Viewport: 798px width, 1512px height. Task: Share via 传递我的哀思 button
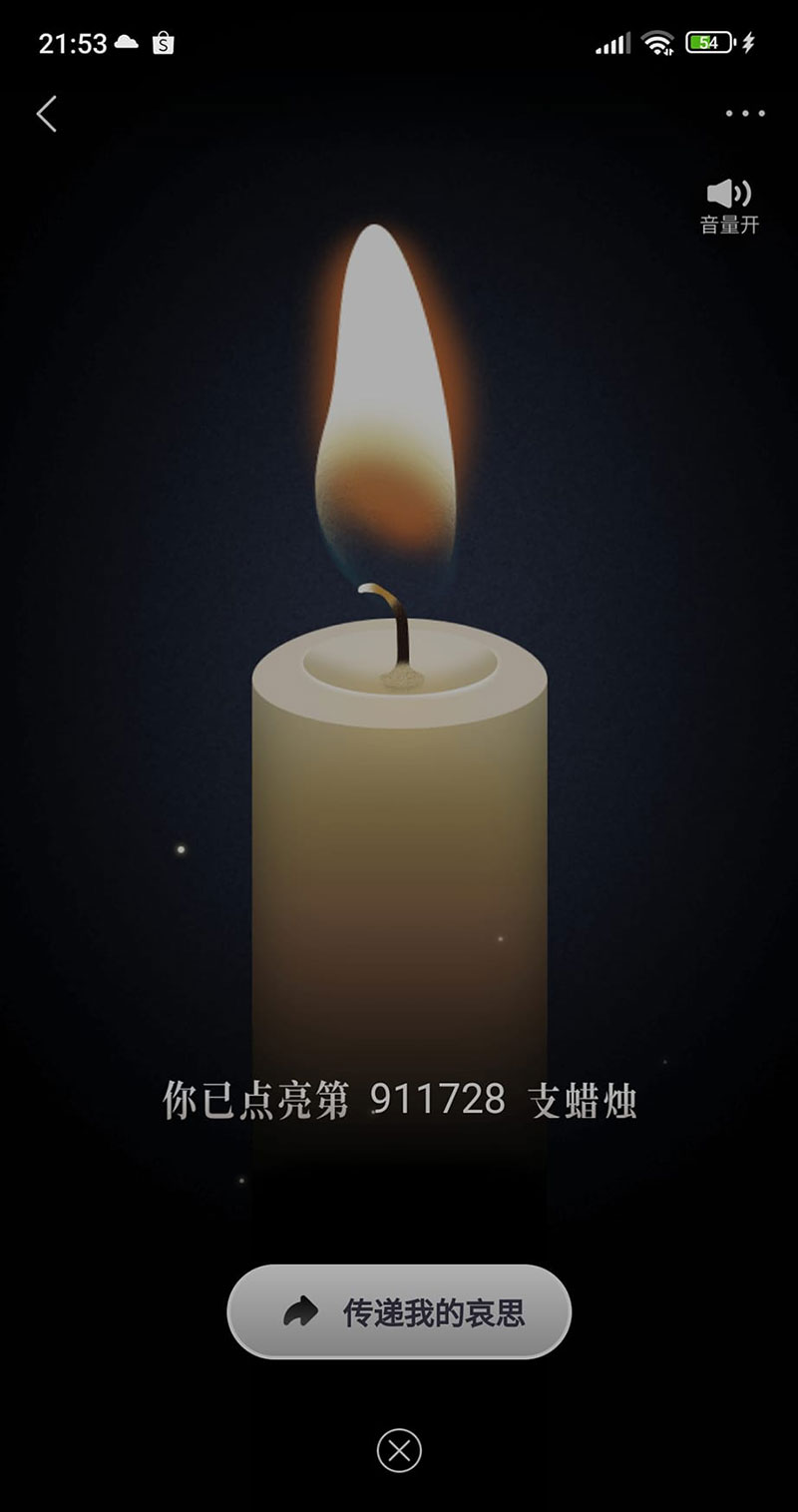tap(399, 1311)
